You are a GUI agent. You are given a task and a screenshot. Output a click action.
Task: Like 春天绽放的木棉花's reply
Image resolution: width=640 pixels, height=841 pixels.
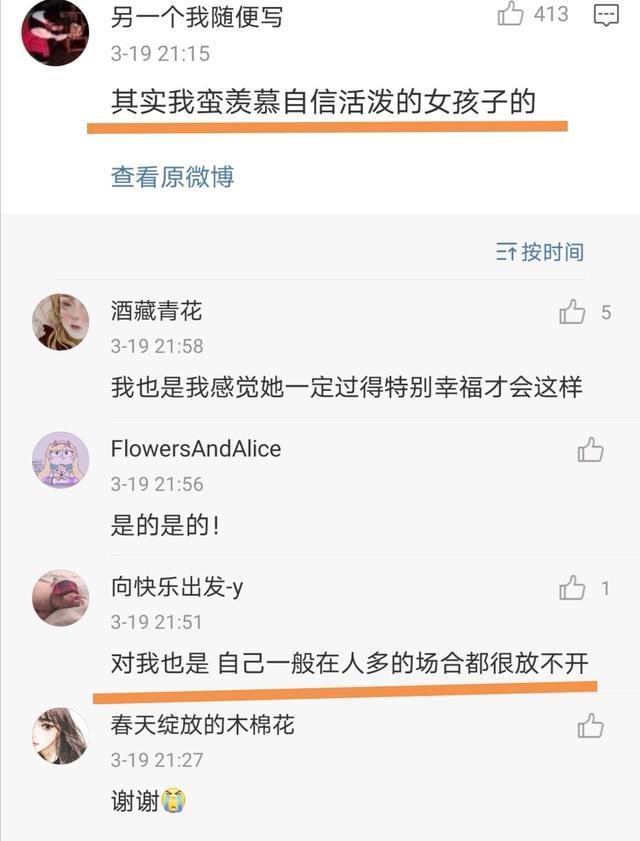click(x=591, y=725)
